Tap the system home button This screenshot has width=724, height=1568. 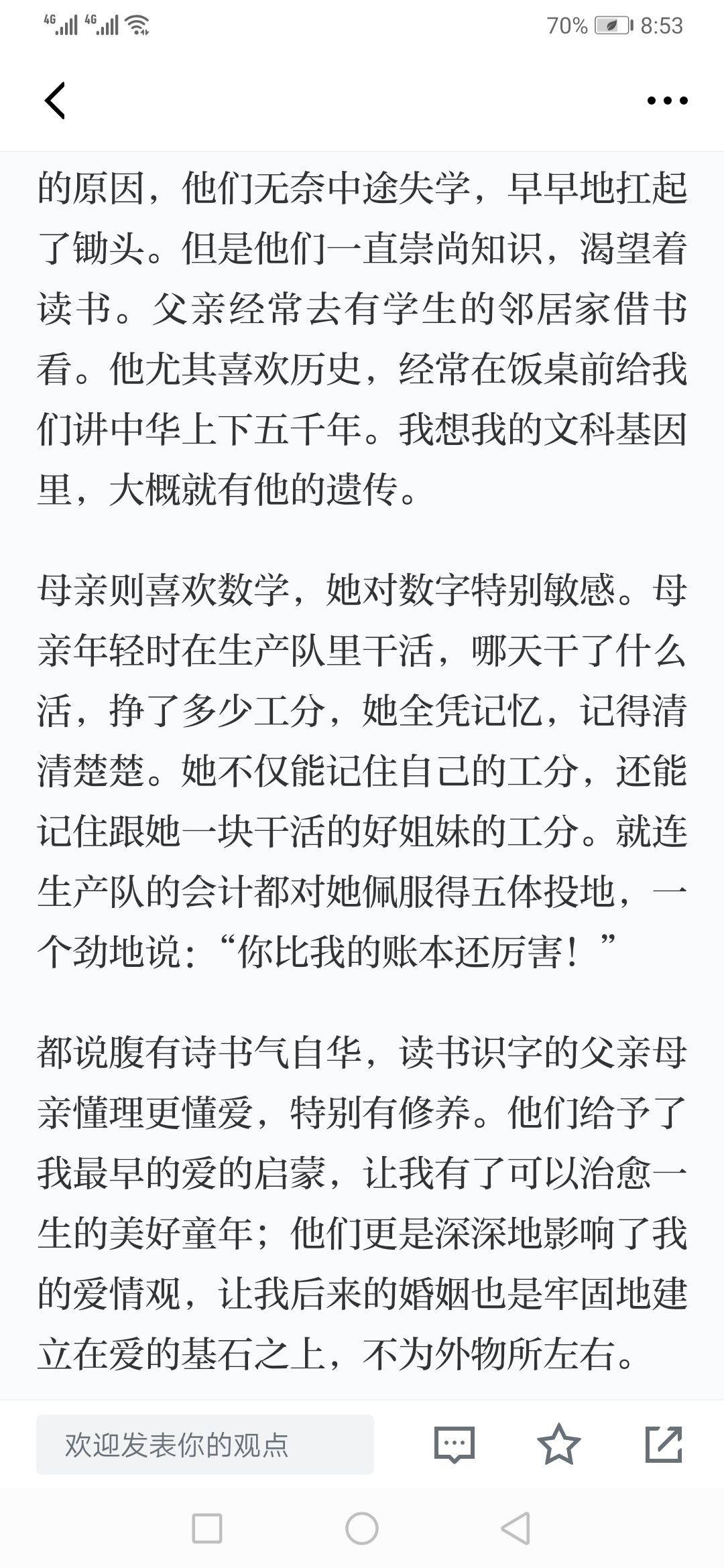[x=362, y=1528]
